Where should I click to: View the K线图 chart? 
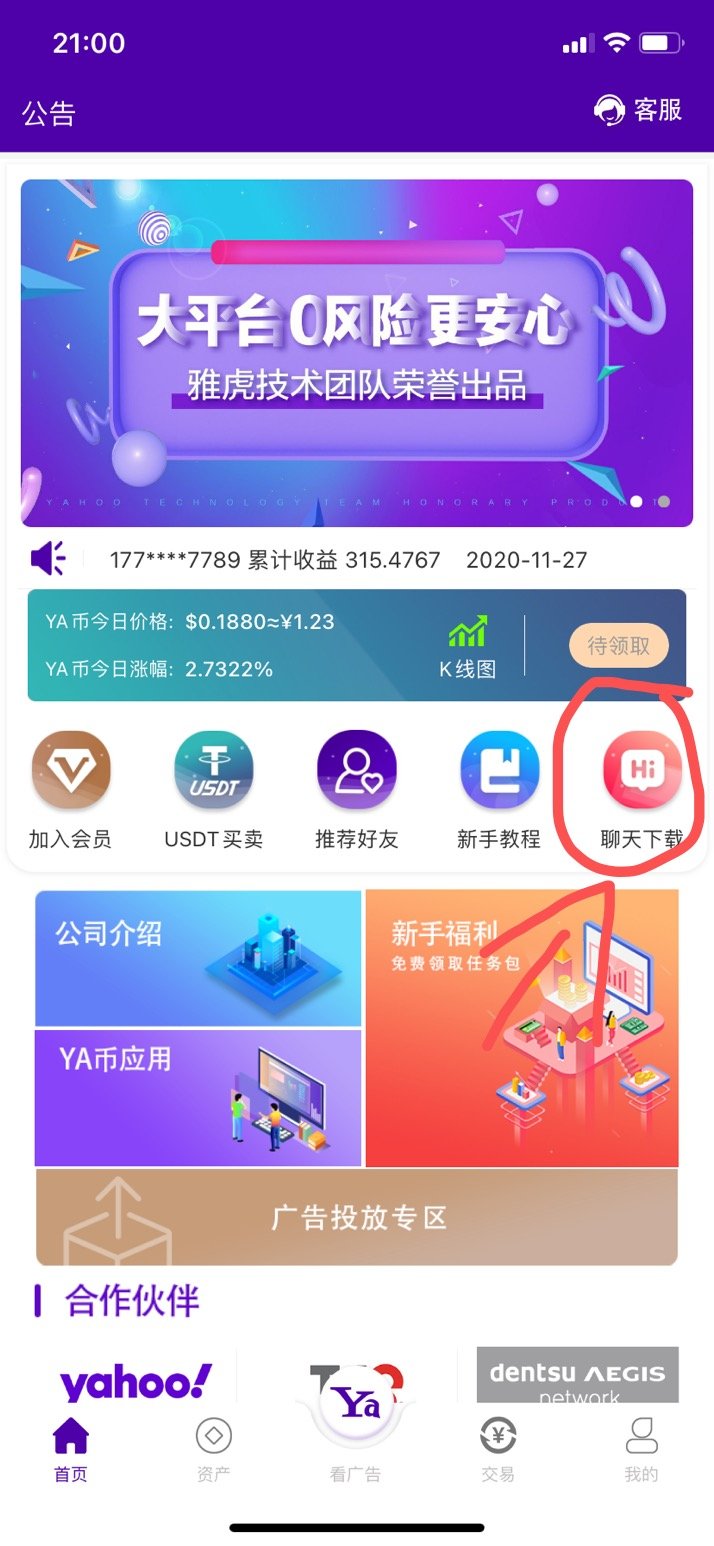coord(467,647)
